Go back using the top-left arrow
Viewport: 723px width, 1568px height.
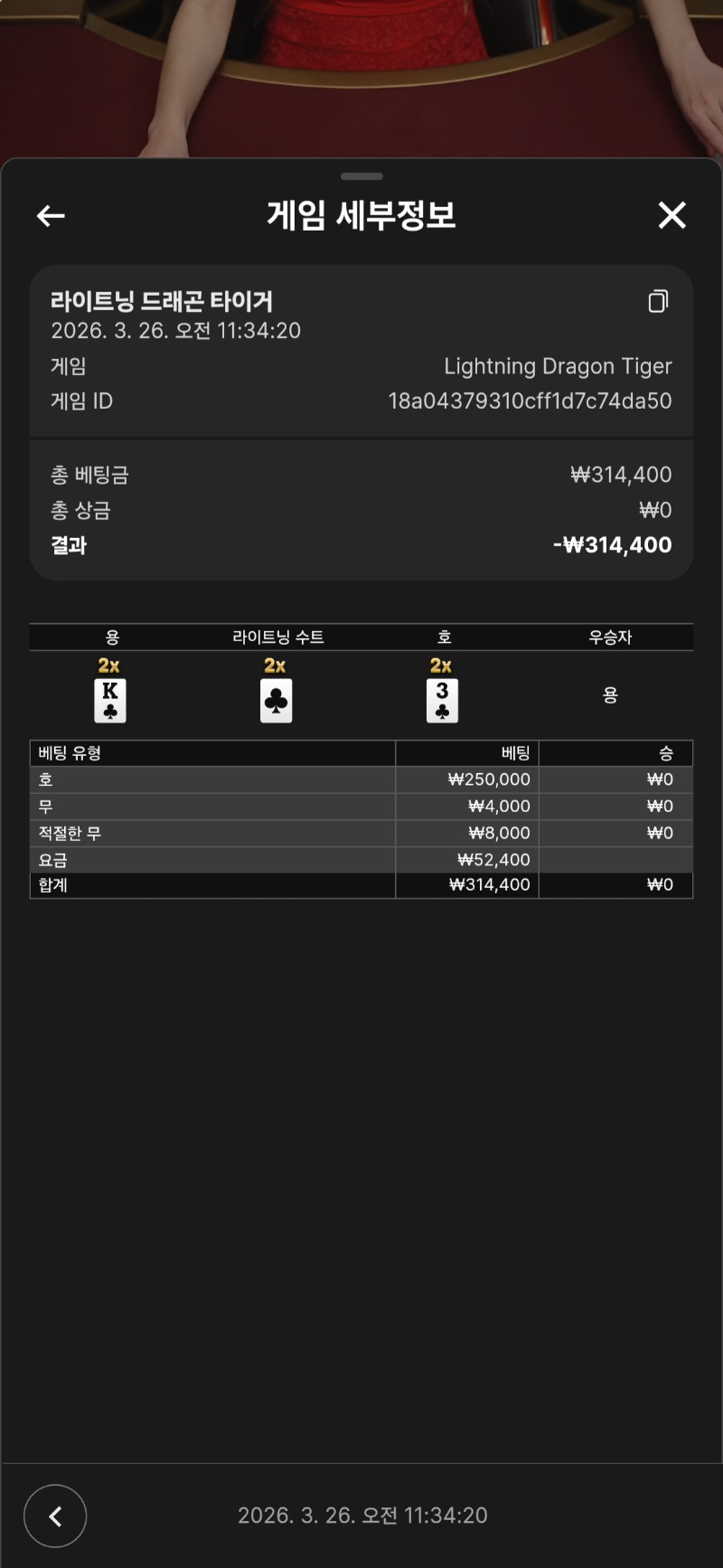pos(51,215)
